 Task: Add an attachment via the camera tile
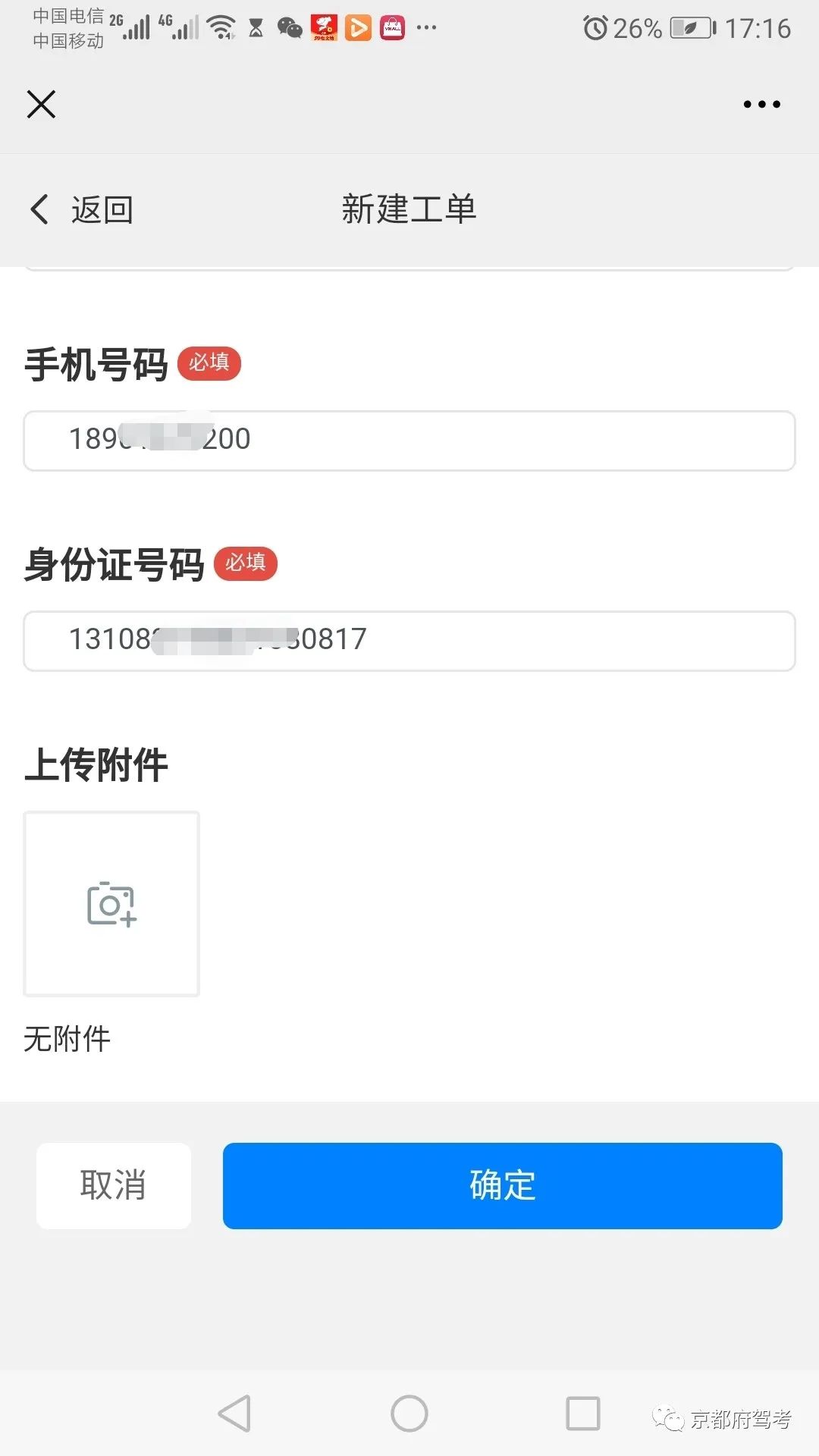111,904
